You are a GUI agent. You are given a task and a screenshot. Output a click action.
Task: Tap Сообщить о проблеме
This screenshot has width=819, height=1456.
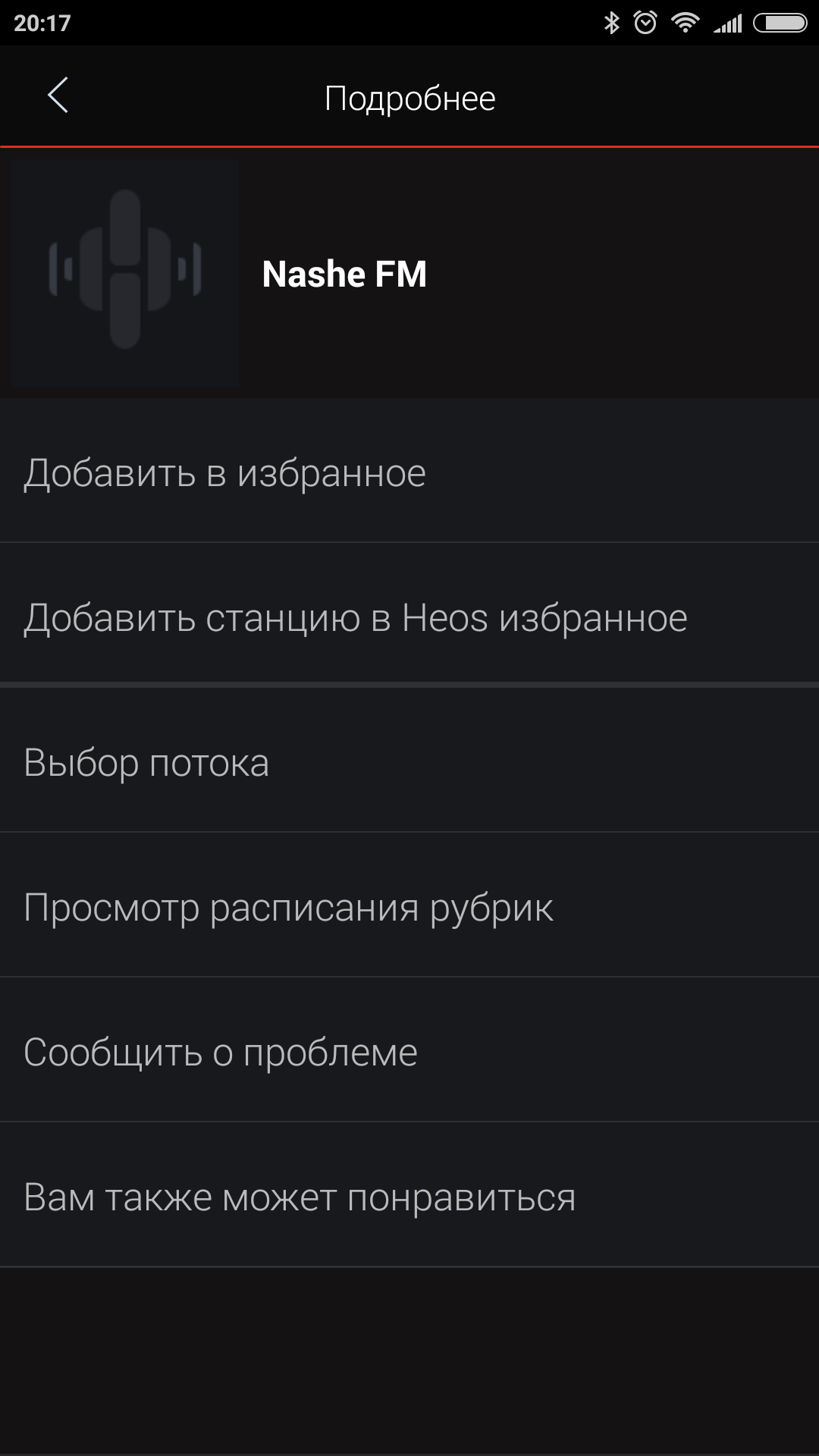coord(221,1052)
